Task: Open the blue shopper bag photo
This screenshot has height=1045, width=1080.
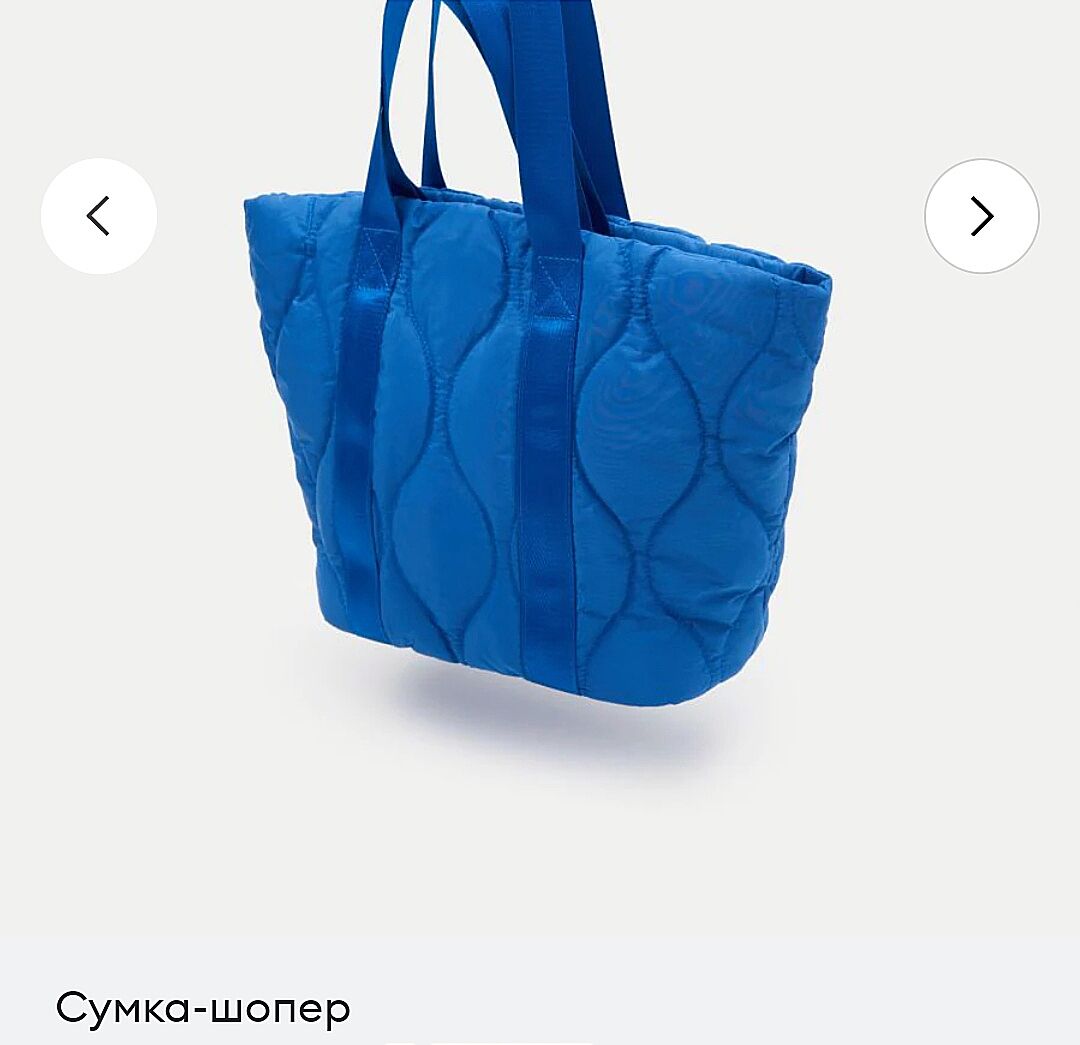Action: tap(540, 420)
